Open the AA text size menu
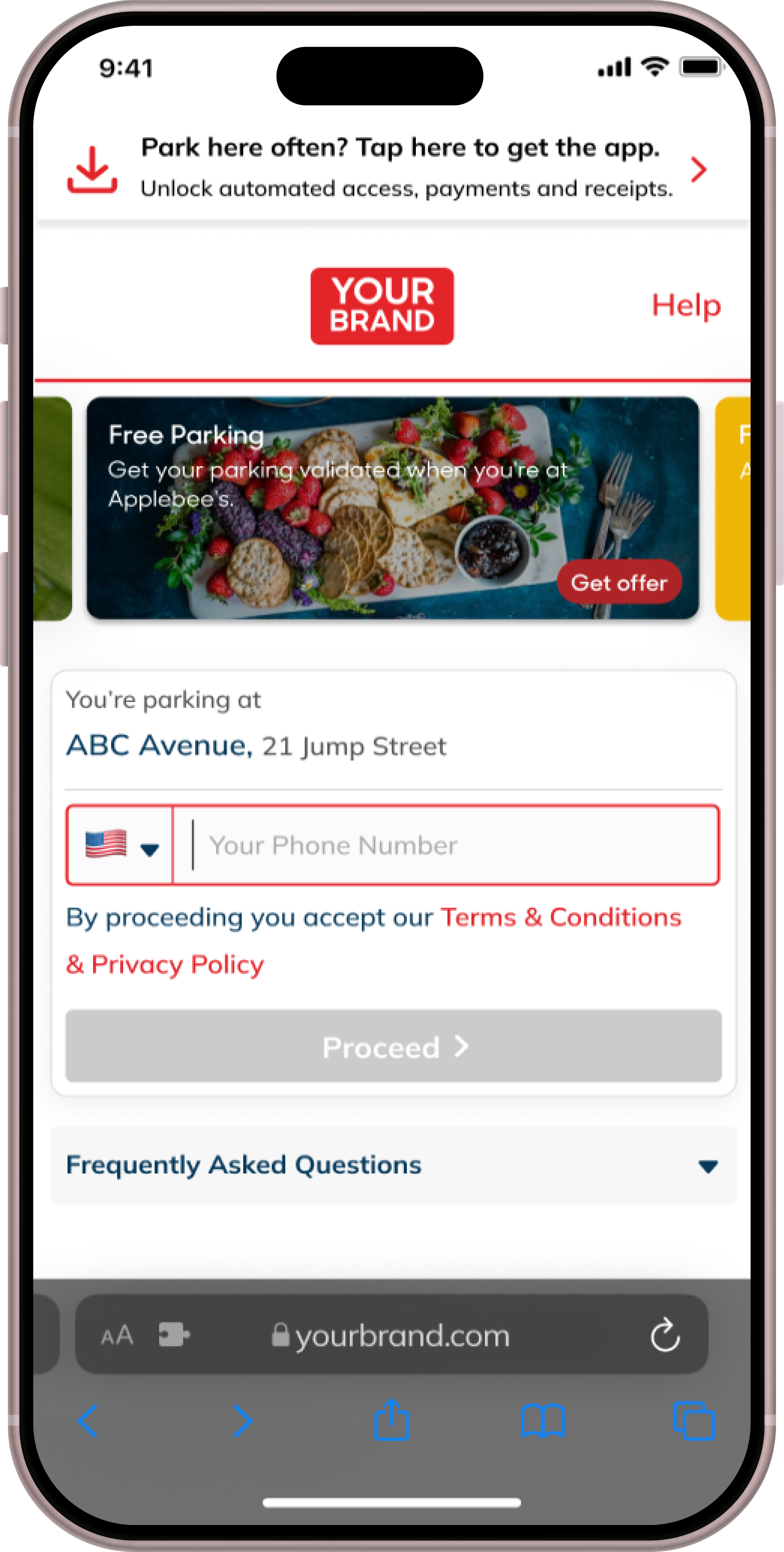Viewport: 784px width, 1552px height. click(x=117, y=1335)
